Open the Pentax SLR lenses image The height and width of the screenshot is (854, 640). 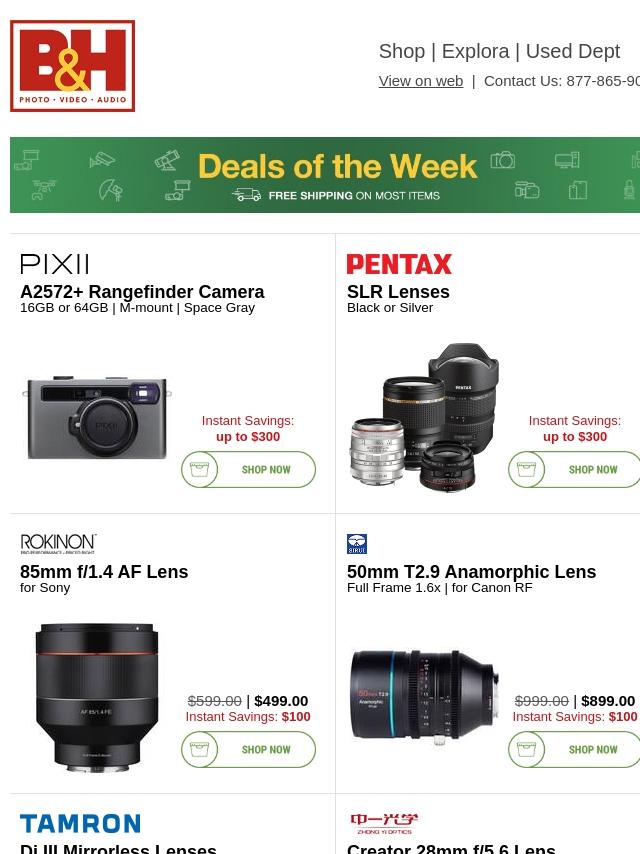point(424,418)
